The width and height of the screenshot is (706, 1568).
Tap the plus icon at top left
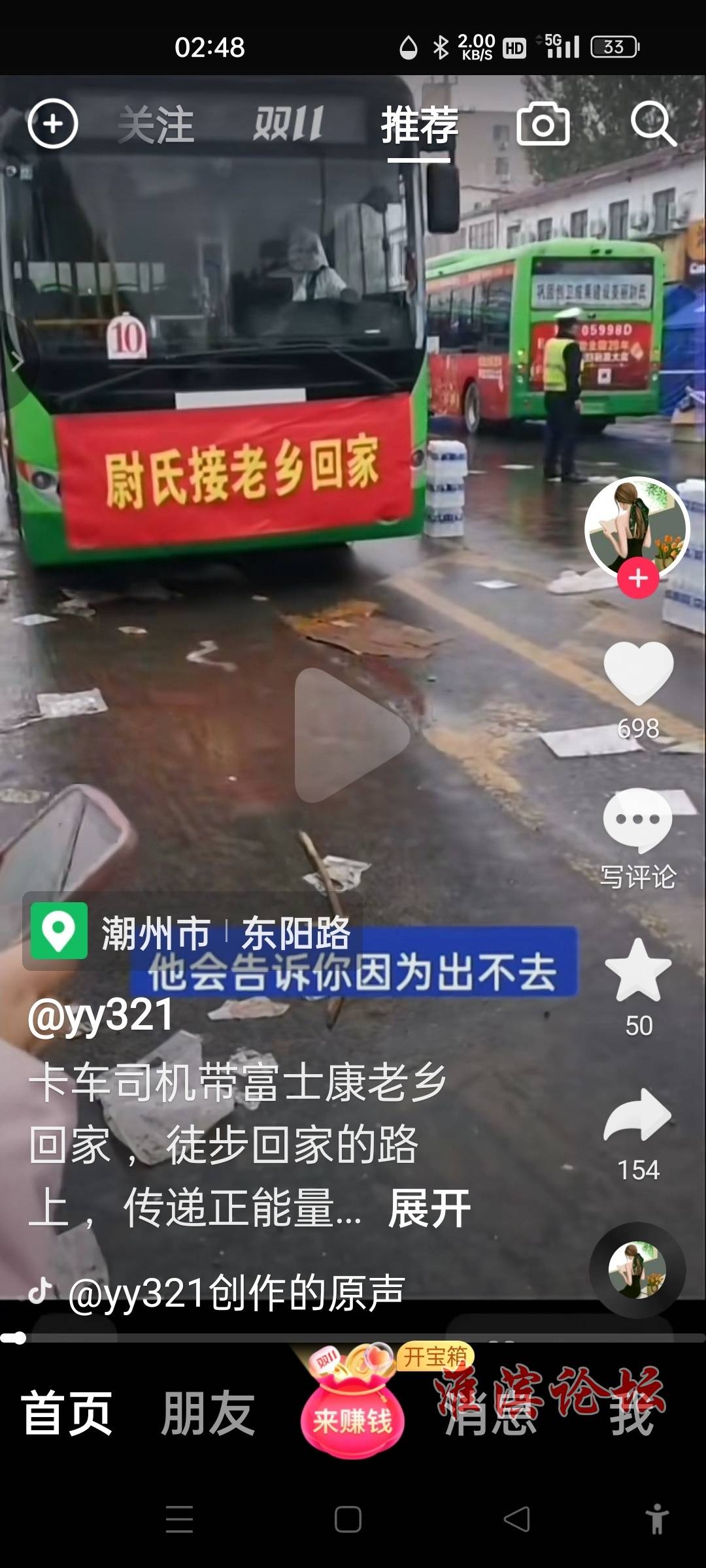[52, 124]
